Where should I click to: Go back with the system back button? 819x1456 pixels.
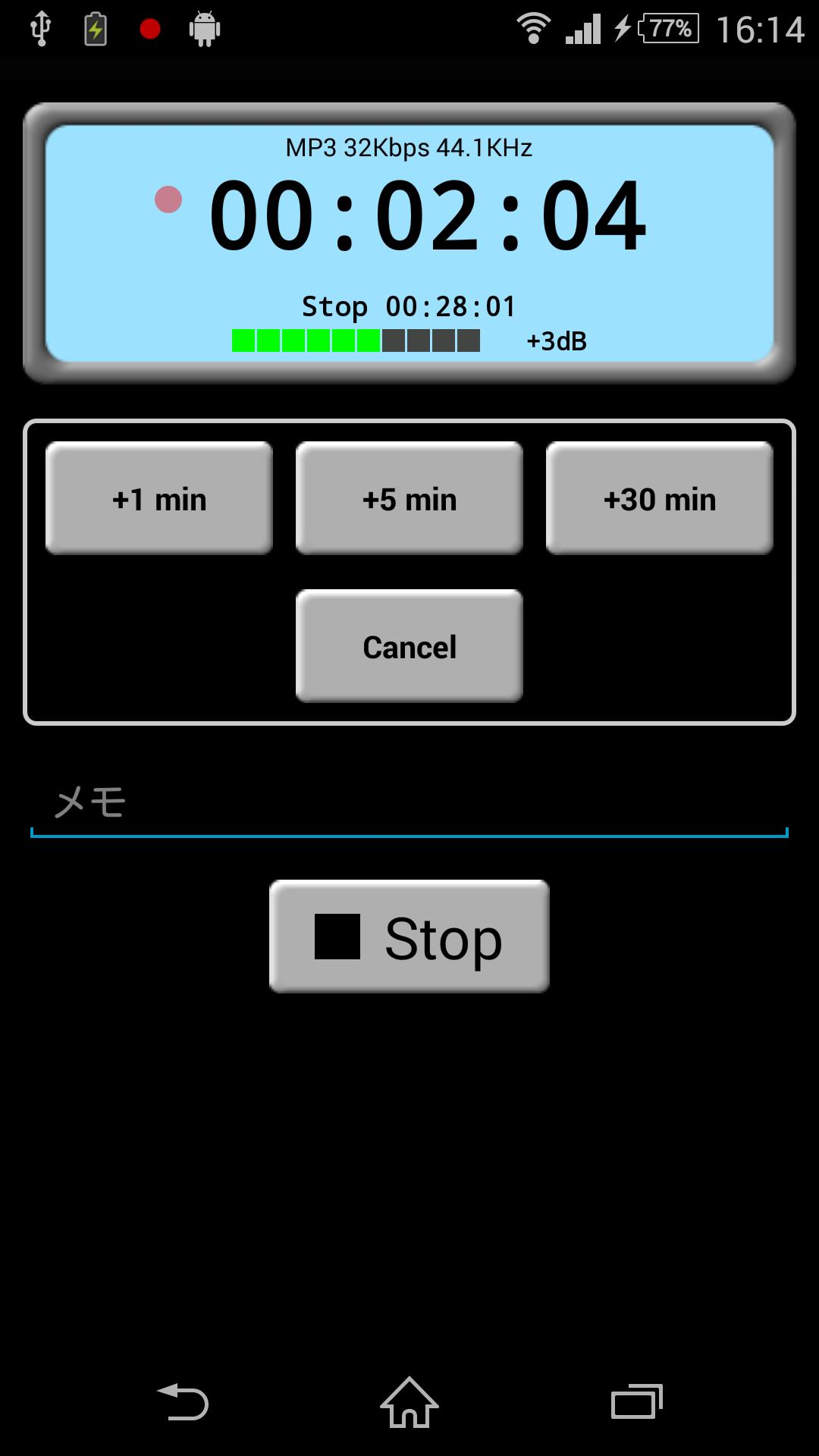pyautogui.click(x=183, y=1401)
